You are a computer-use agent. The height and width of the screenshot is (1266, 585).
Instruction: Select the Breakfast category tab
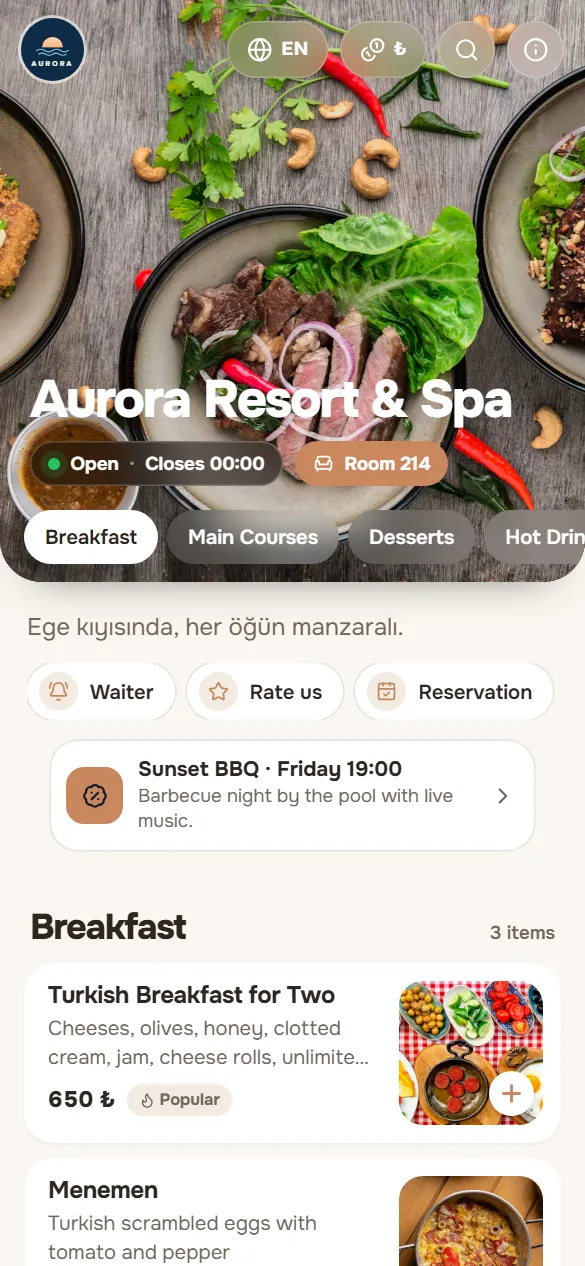pos(91,537)
